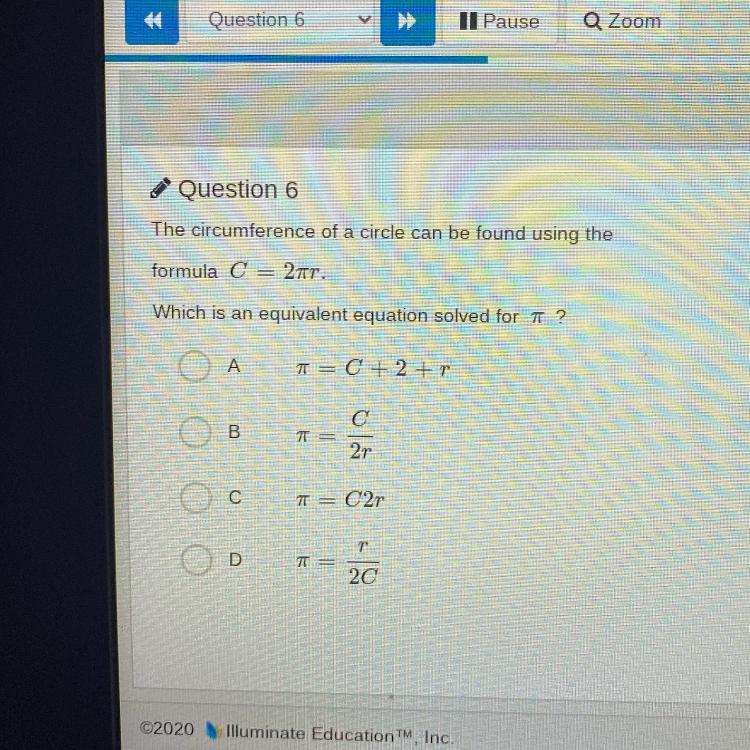Pause the test
The height and width of the screenshot is (750, 750).
[499, 22]
